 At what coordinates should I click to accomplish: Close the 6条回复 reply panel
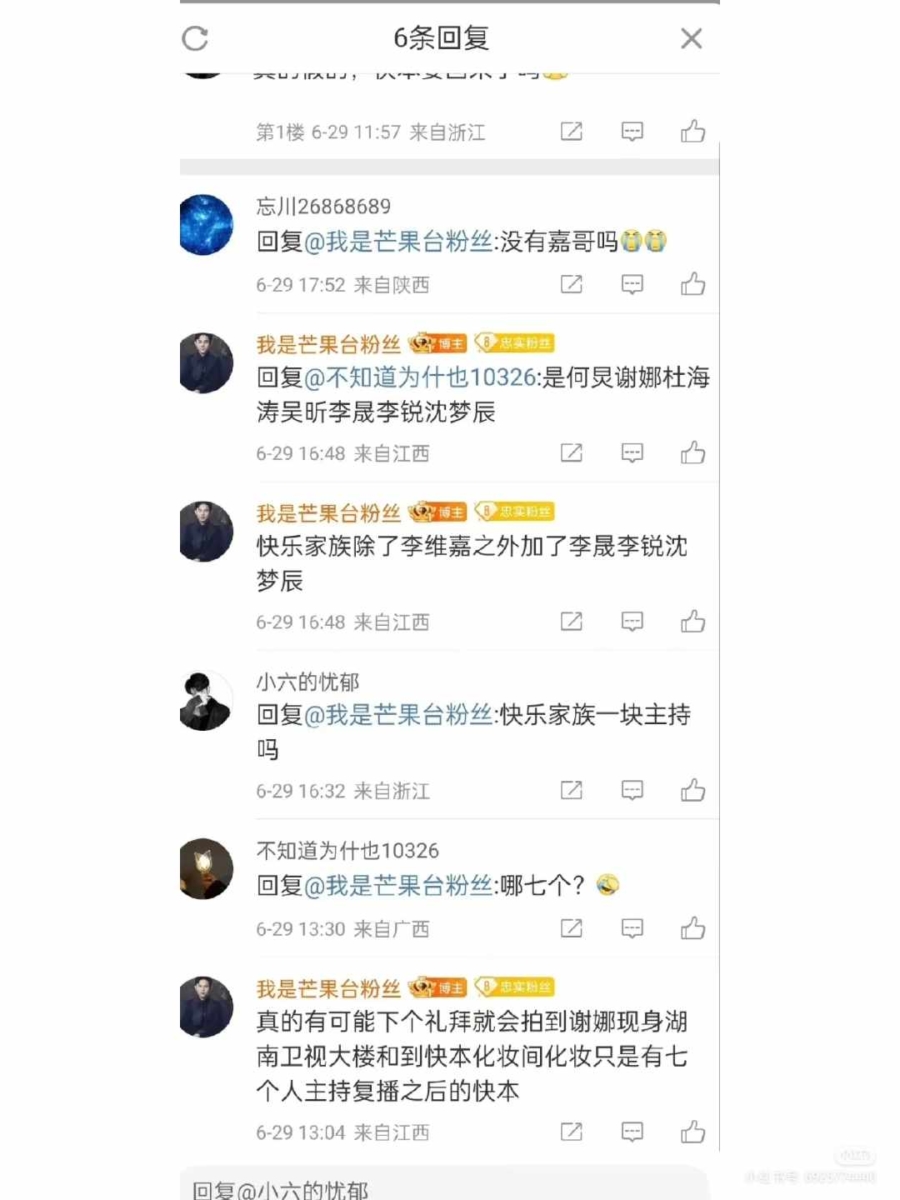tap(690, 38)
